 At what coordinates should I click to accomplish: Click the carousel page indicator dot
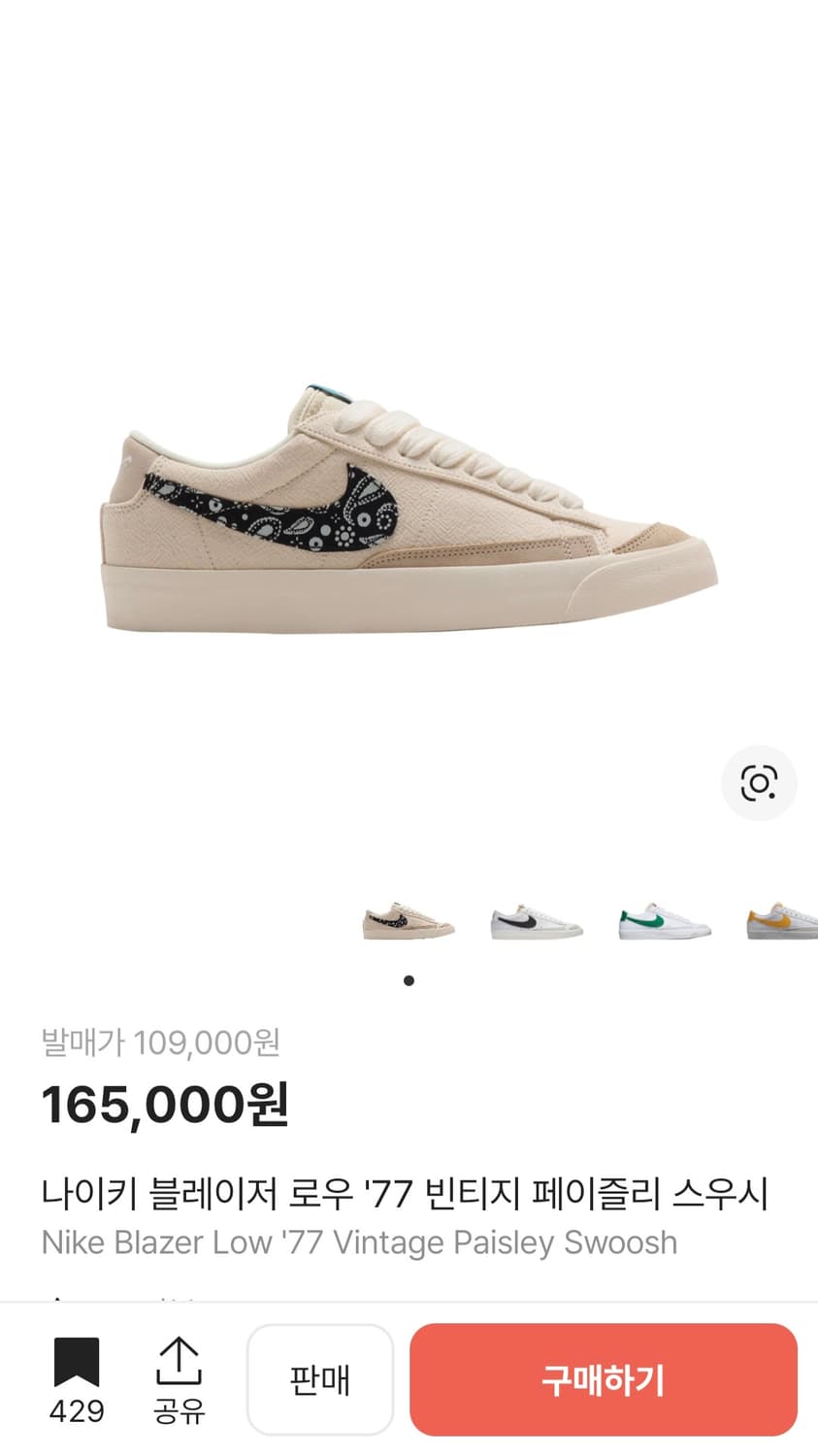point(409,980)
